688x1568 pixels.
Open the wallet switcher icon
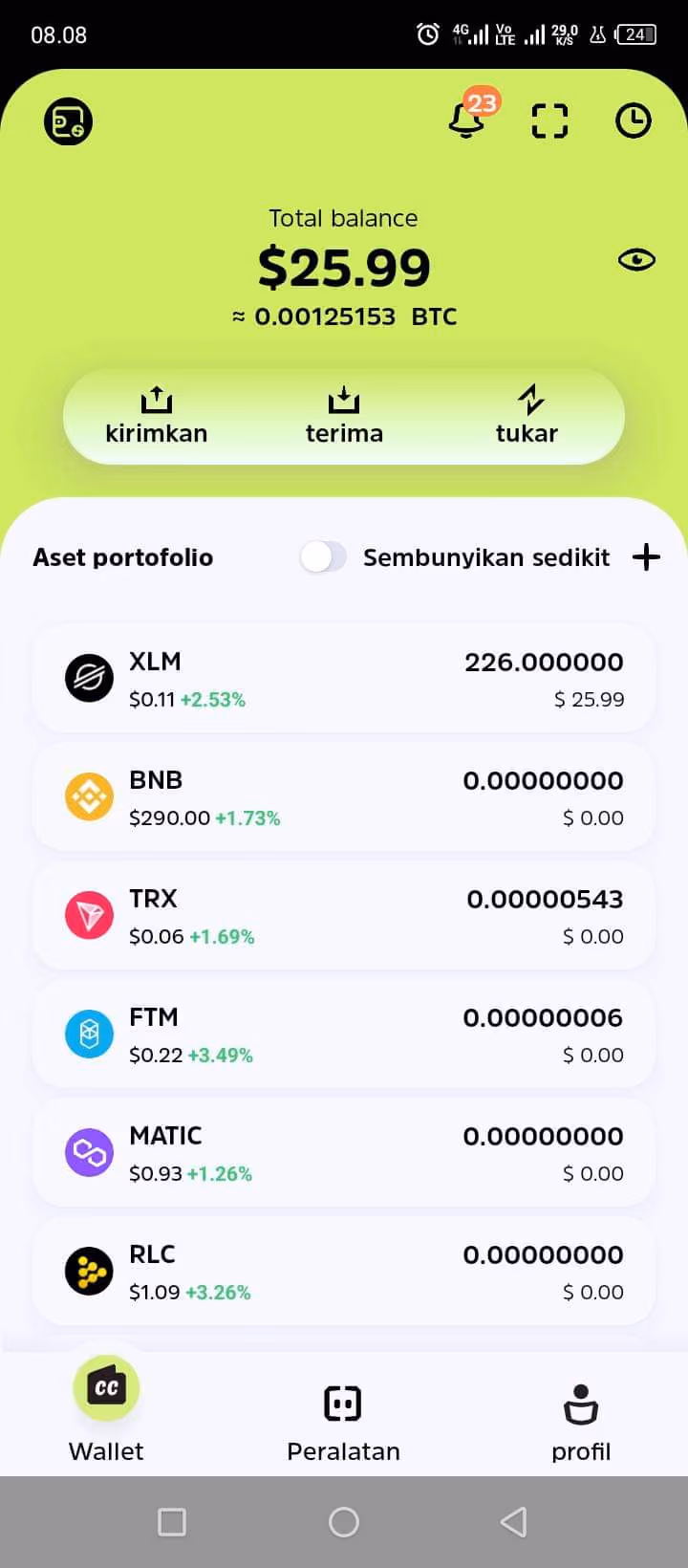click(68, 121)
